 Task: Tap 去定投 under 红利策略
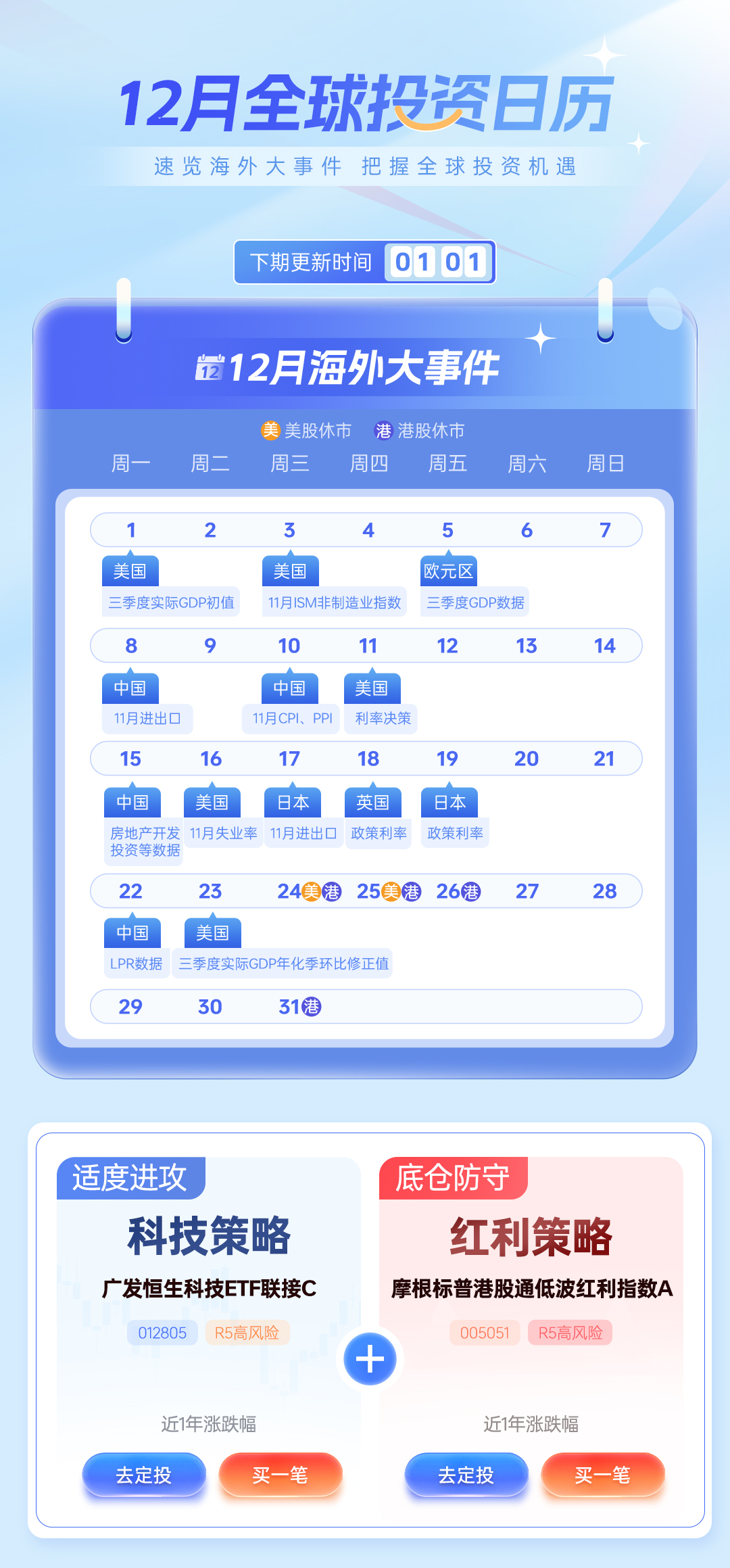coord(466,1475)
